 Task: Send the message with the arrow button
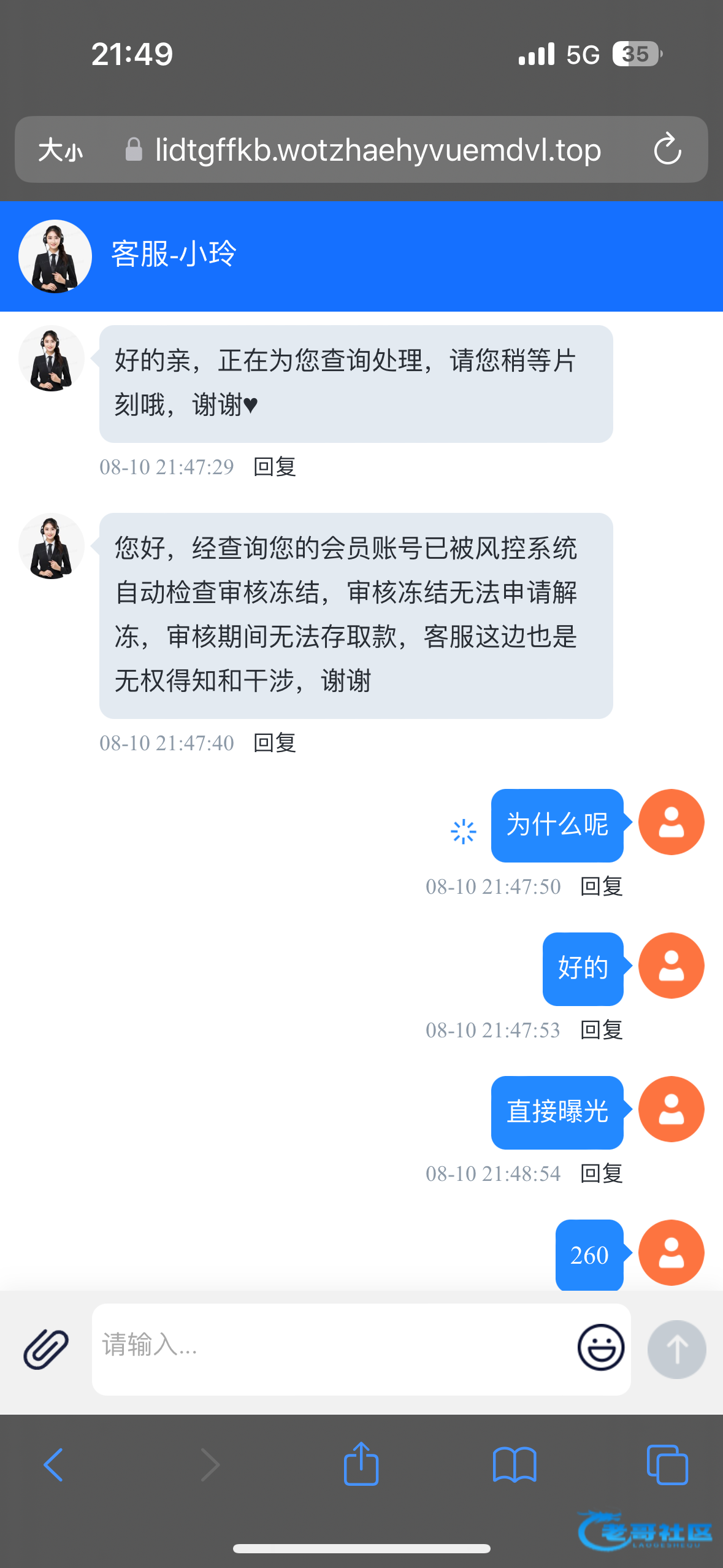(x=677, y=1350)
